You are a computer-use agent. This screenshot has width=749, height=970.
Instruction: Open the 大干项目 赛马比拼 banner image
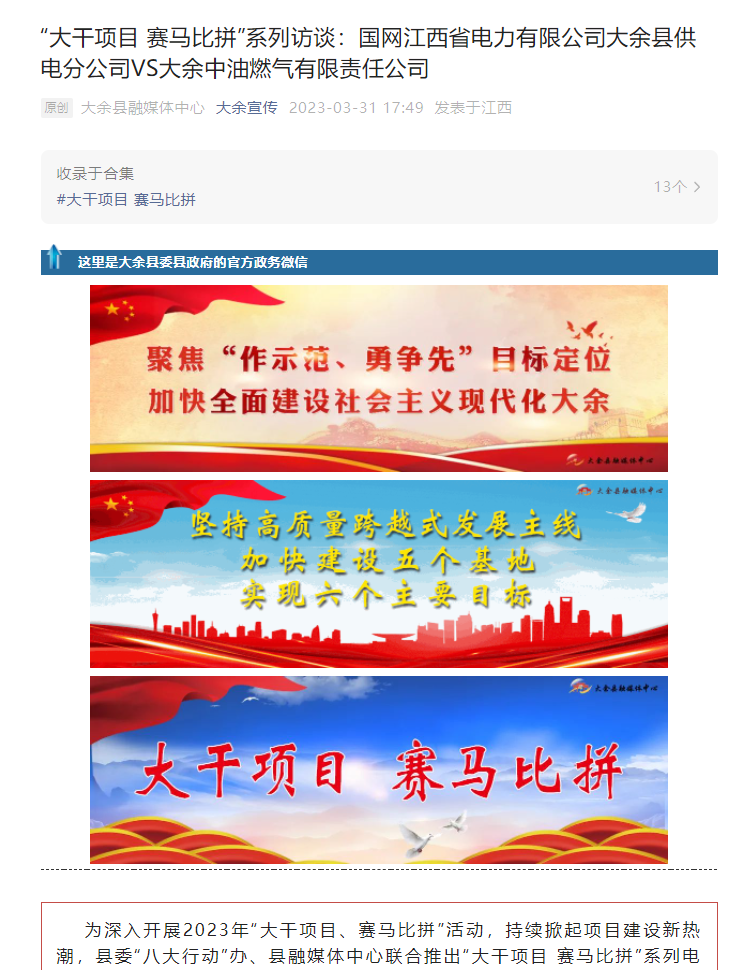(x=378, y=769)
